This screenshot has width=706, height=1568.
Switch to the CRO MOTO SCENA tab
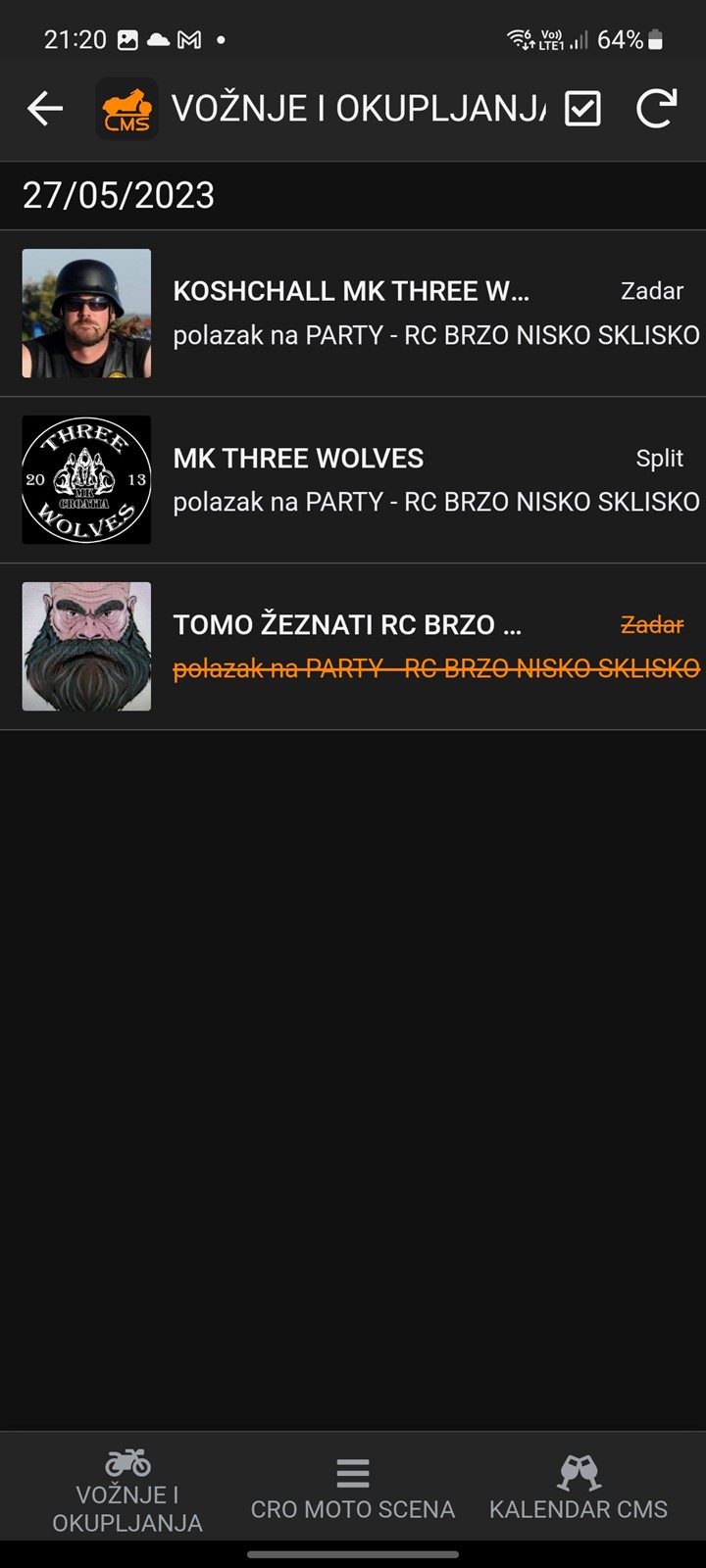tap(353, 1492)
